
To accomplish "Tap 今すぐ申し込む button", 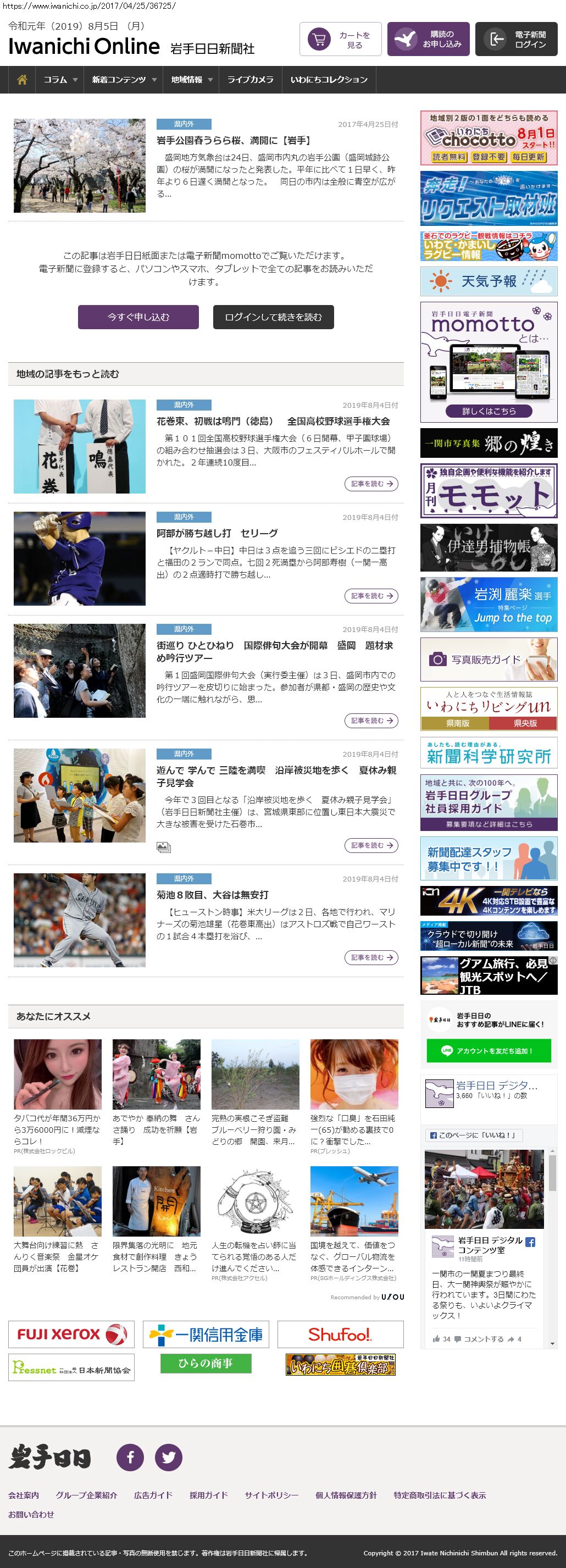I will coord(138,317).
